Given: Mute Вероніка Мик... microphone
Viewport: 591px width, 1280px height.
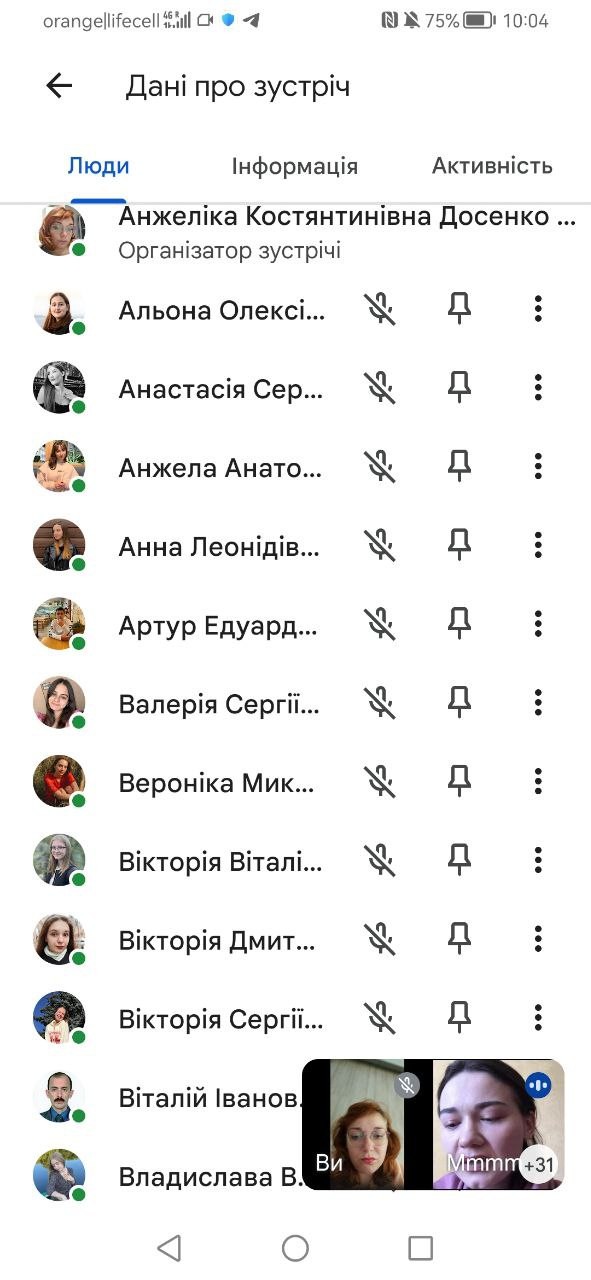Looking at the screenshot, I should point(380,781).
